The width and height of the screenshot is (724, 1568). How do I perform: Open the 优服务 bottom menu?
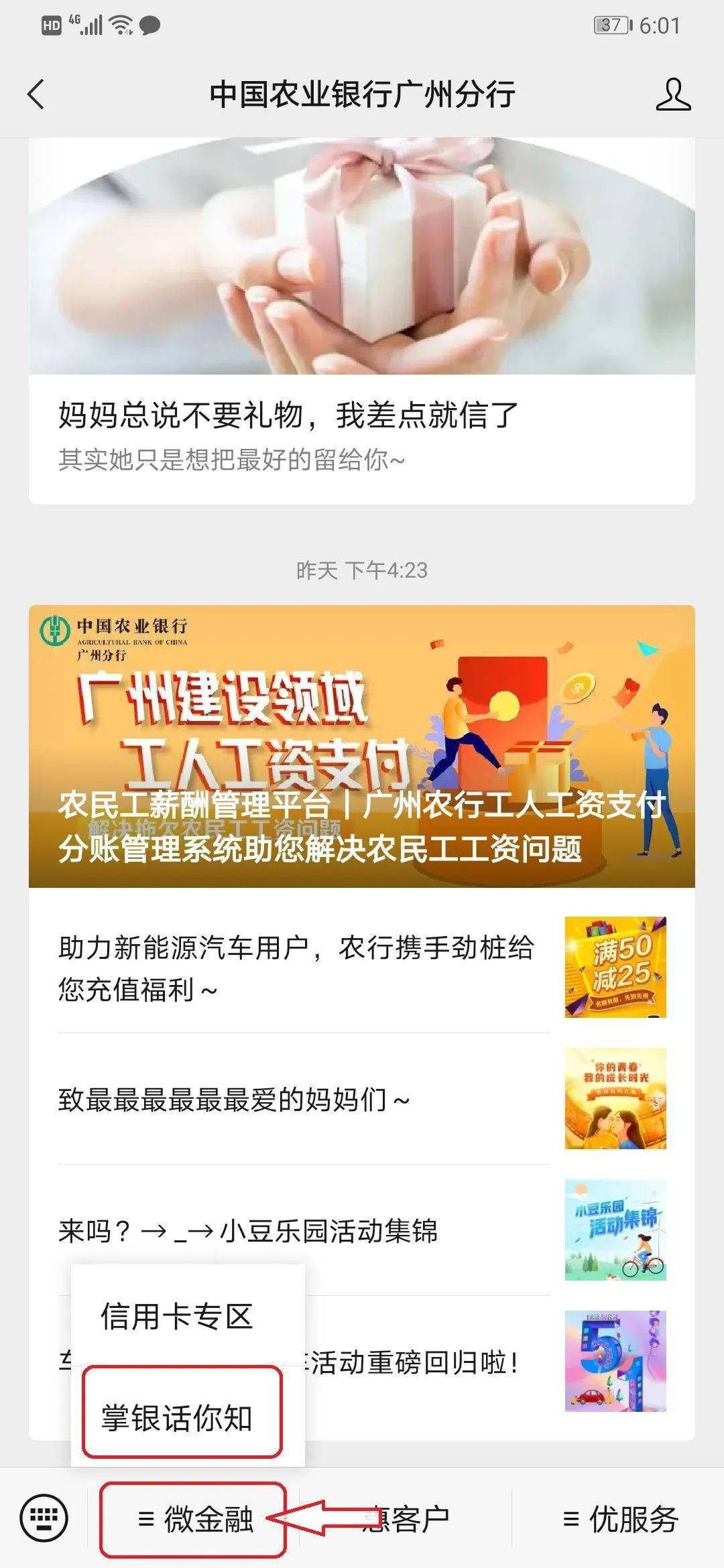(x=619, y=1518)
